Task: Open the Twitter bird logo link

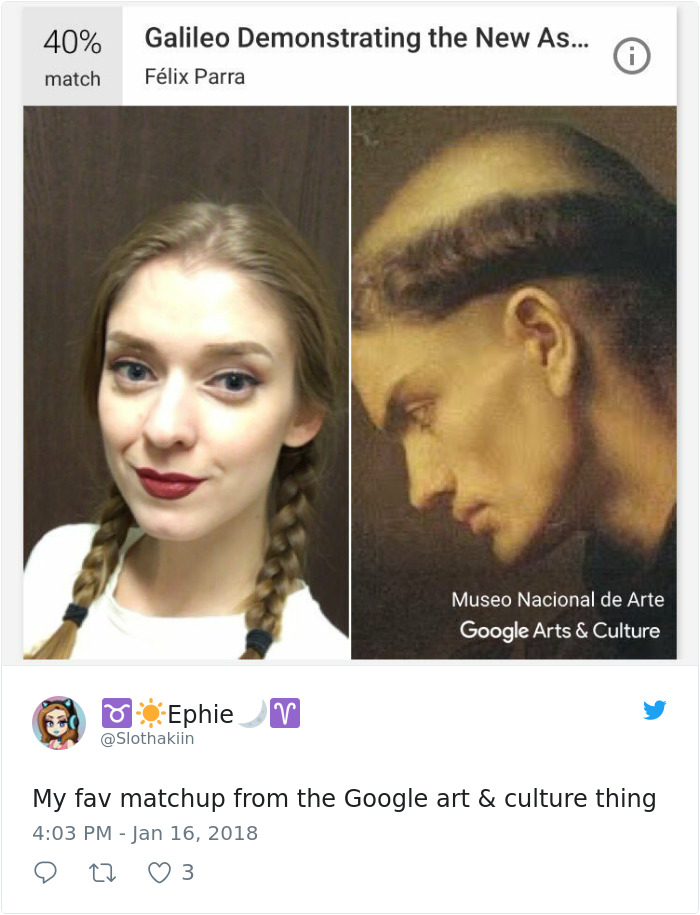Action: (x=654, y=710)
